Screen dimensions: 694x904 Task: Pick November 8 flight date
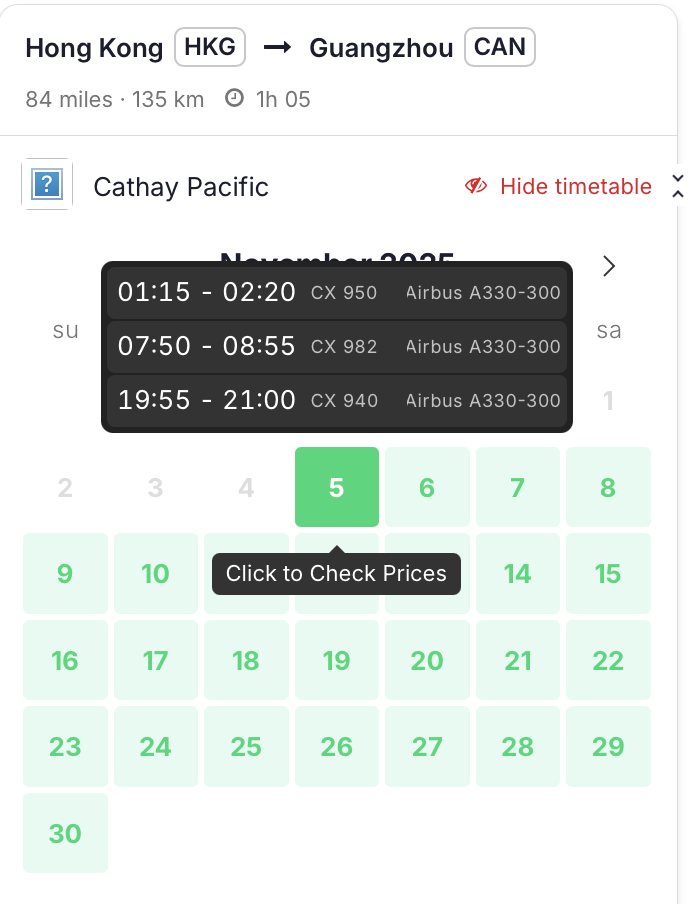pos(608,487)
